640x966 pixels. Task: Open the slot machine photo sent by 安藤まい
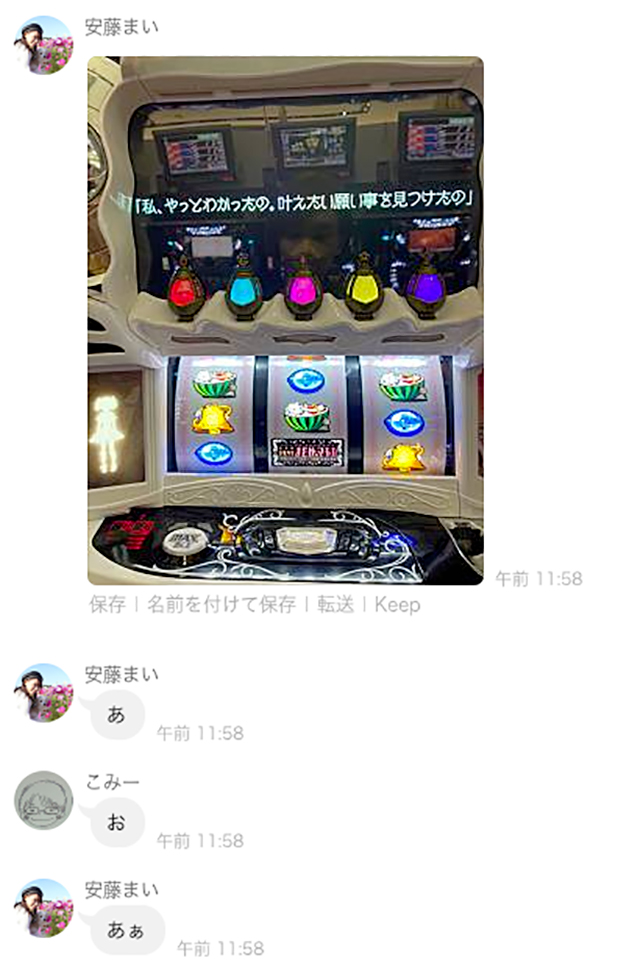[x=285, y=320]
